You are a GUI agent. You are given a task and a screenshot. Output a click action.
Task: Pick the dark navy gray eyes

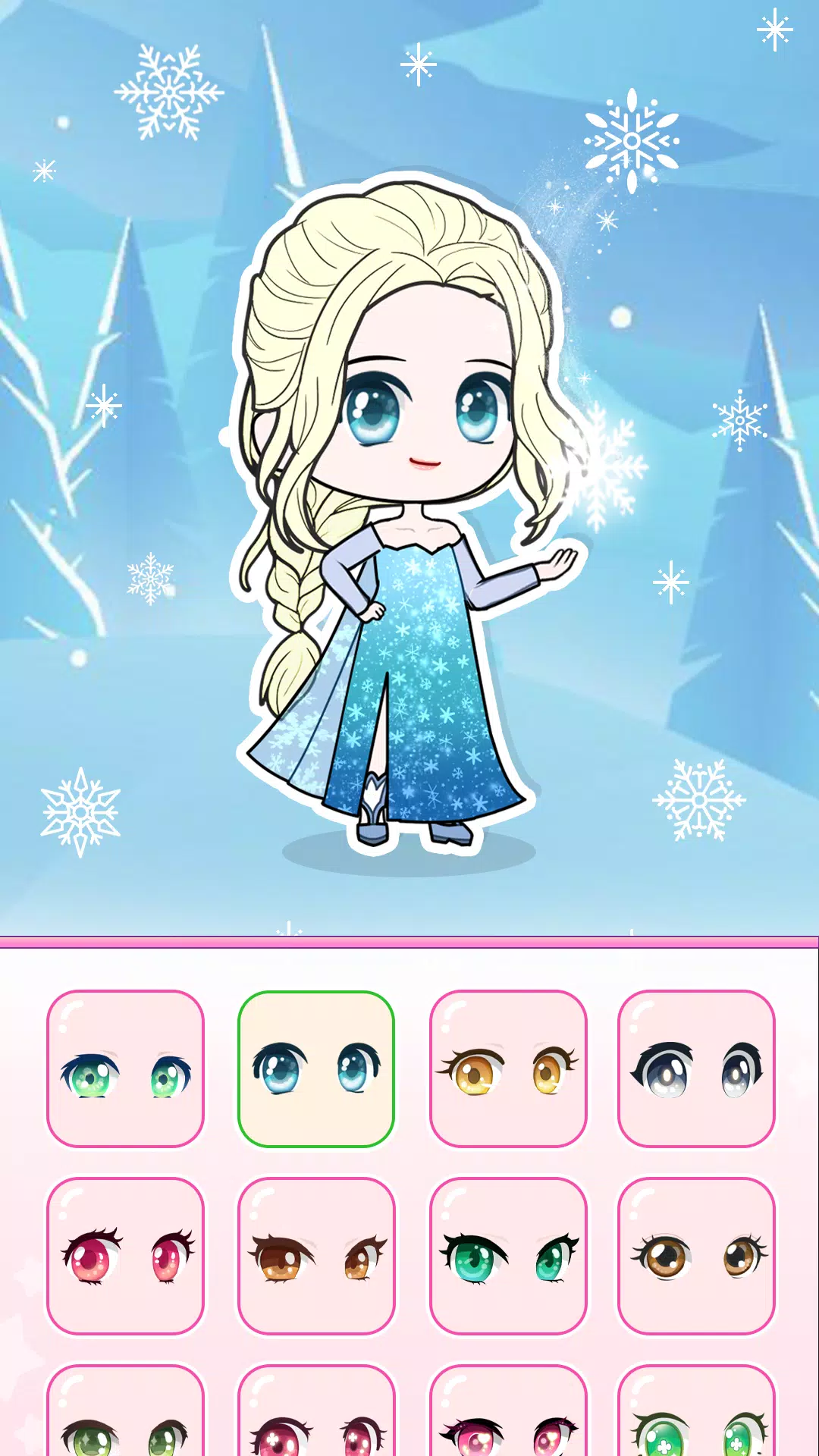click(x=696, y=1068)
